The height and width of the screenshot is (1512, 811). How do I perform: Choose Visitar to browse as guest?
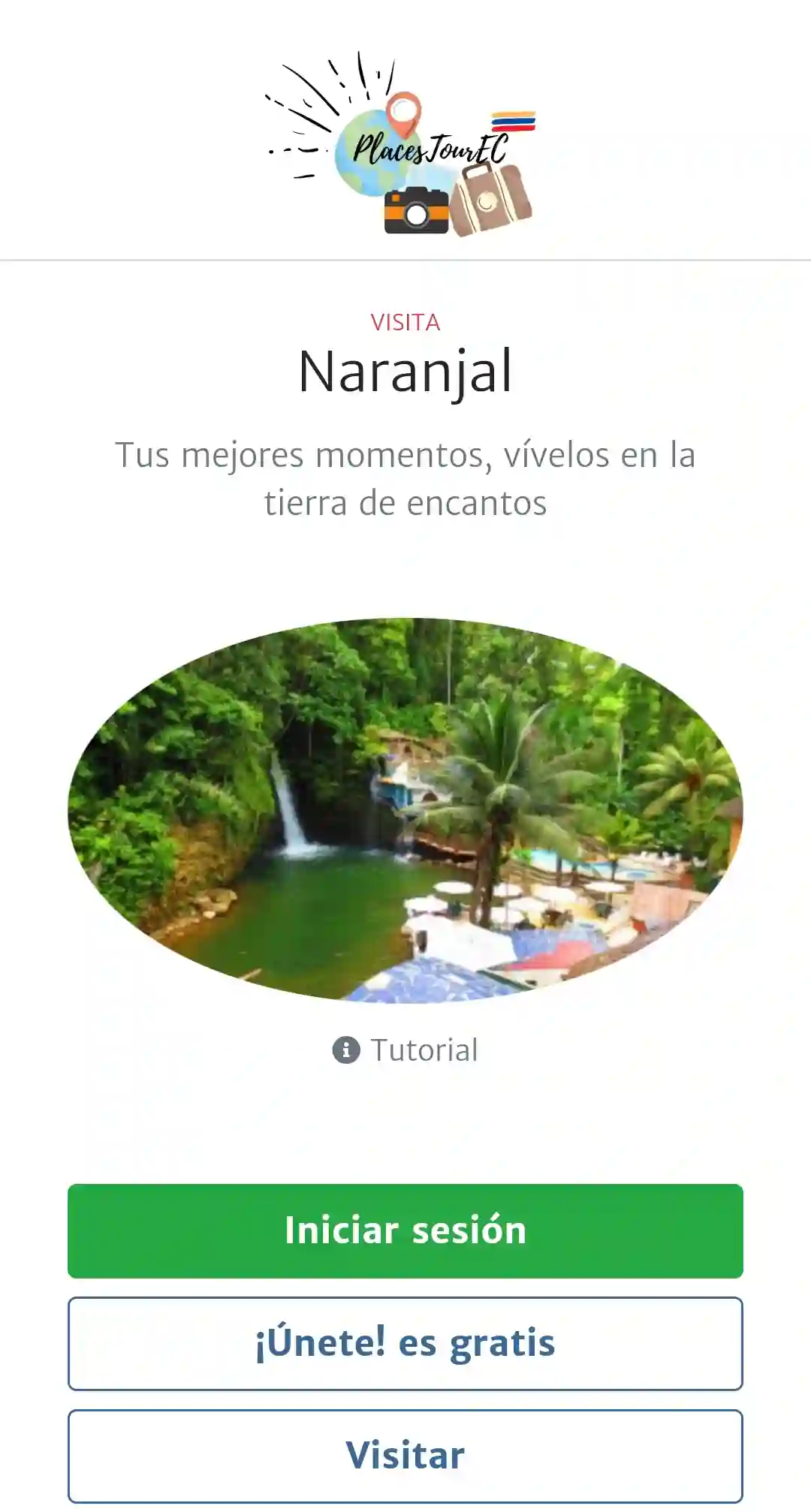coord(405,1456)
